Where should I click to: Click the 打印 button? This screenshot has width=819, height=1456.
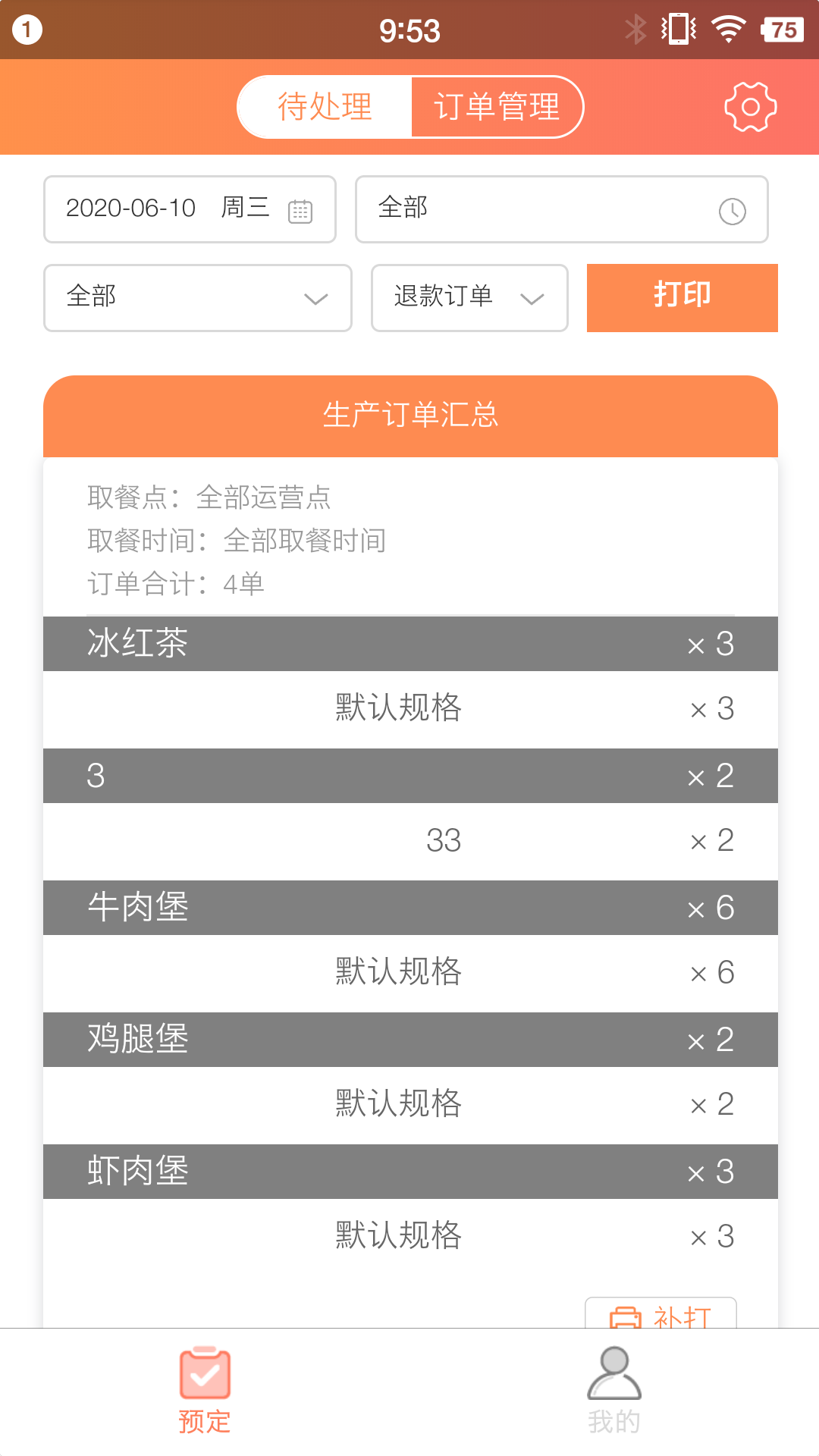pyautogui.click(x=682, y=297)
